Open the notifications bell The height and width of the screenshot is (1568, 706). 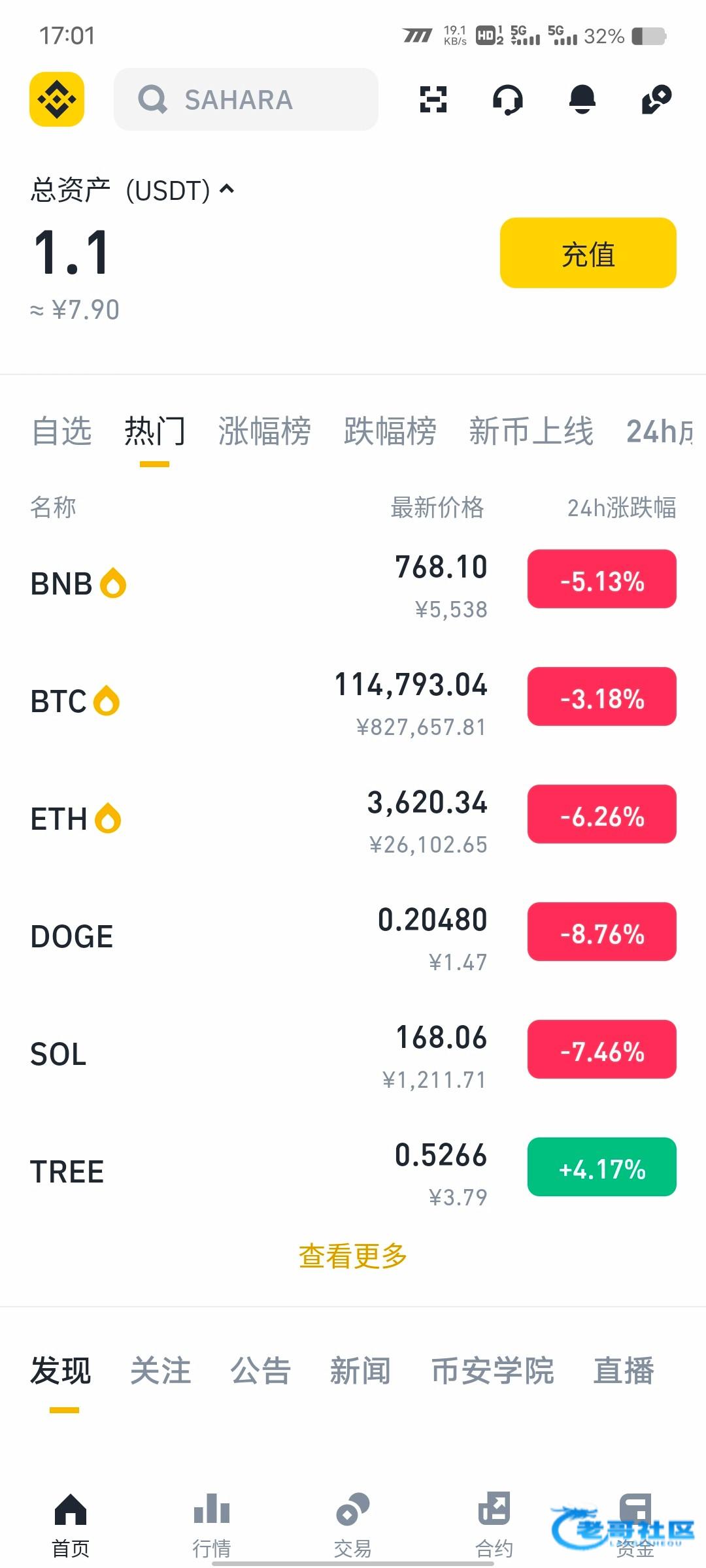582,99
